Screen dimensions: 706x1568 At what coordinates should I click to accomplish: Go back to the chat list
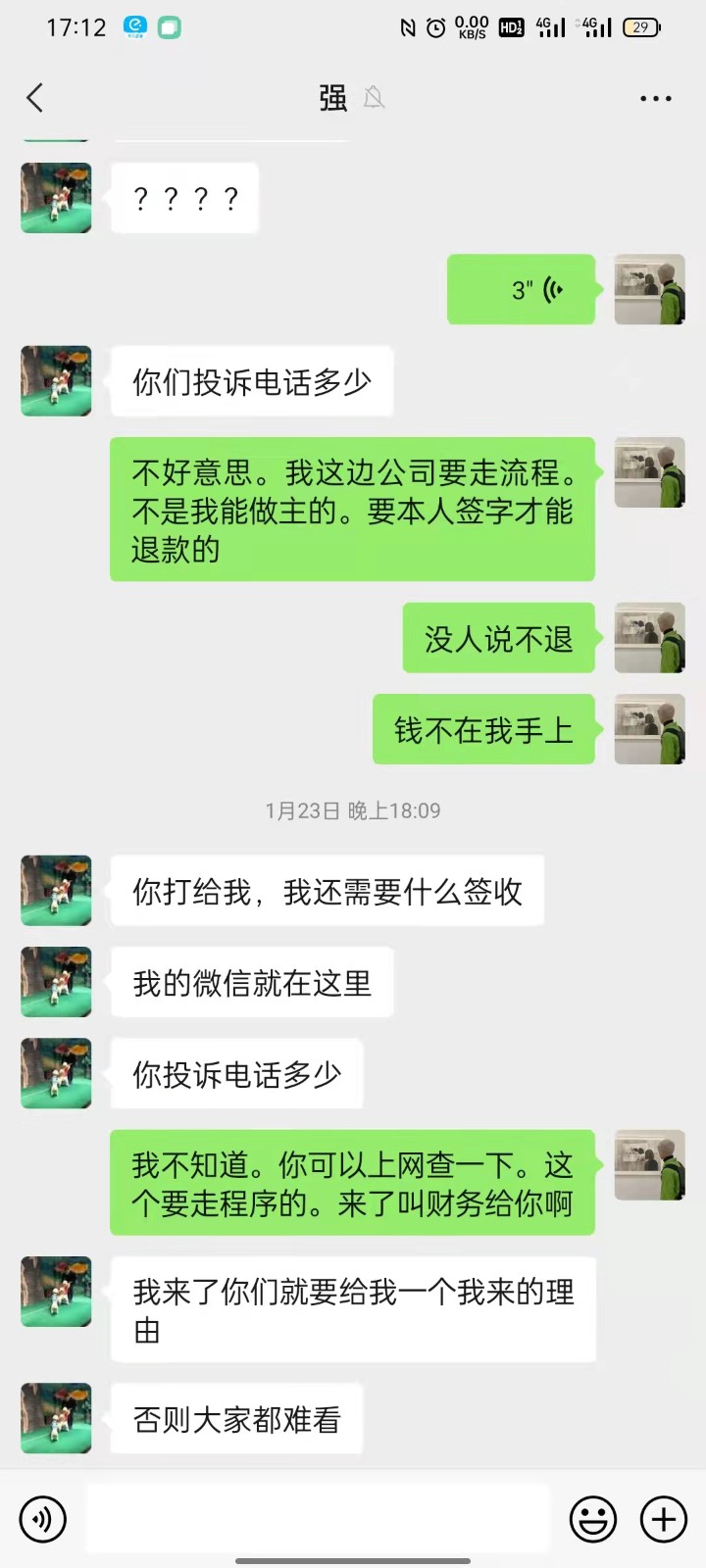click(35, 98)
